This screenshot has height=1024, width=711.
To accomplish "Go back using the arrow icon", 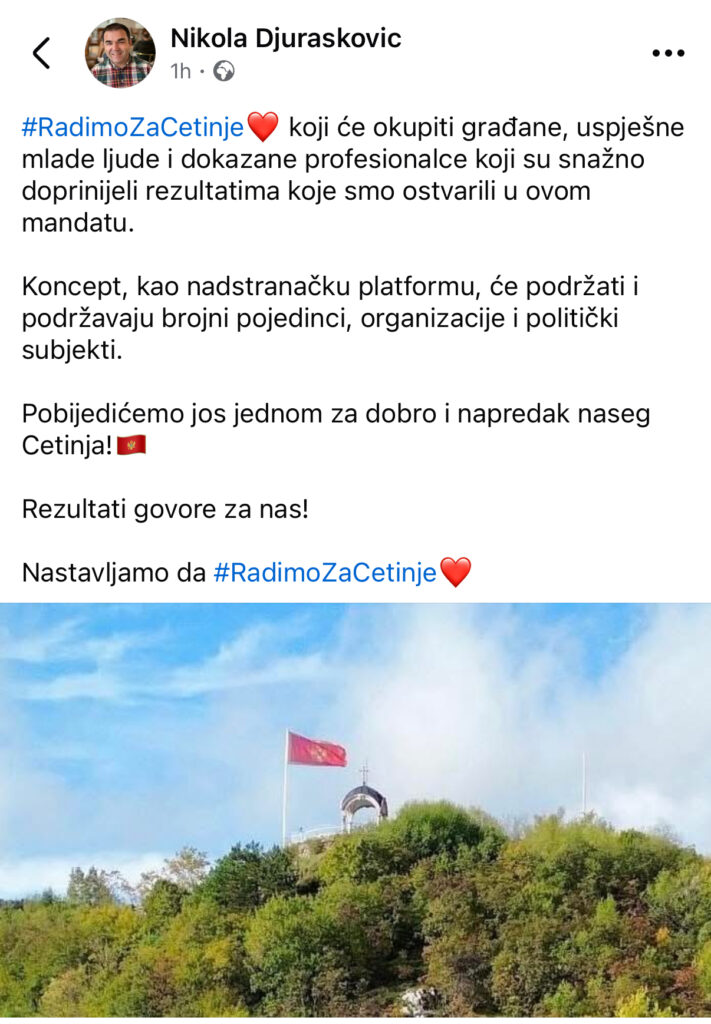I will coord(41,53).
